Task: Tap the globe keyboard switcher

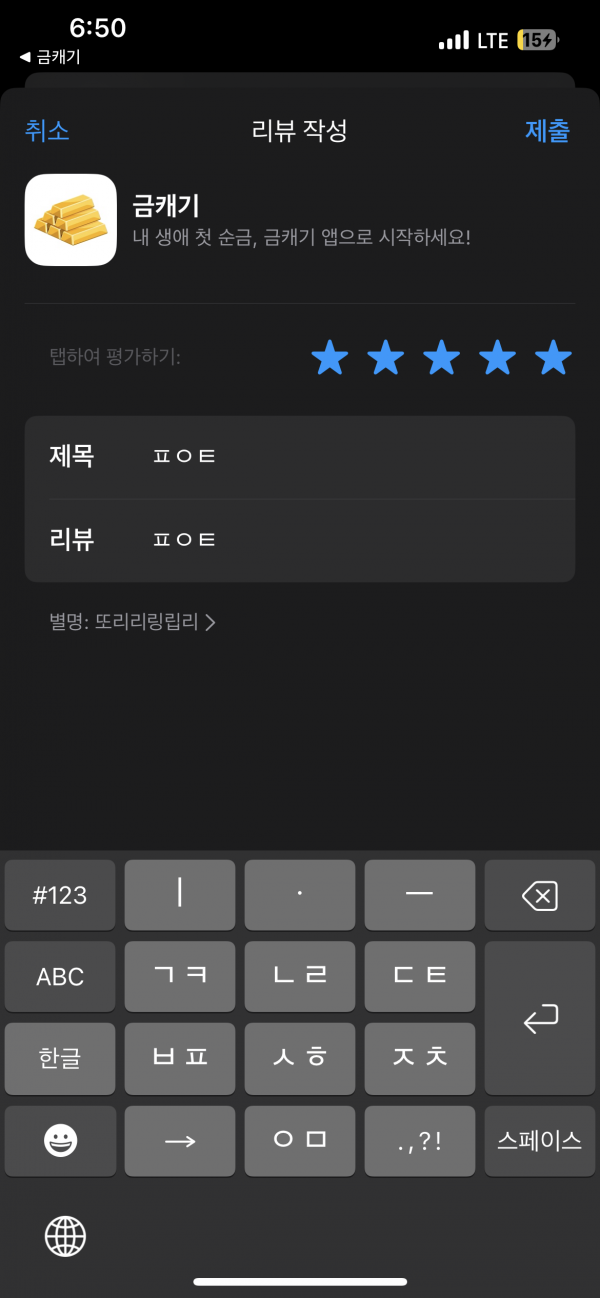Action: 65,1237
